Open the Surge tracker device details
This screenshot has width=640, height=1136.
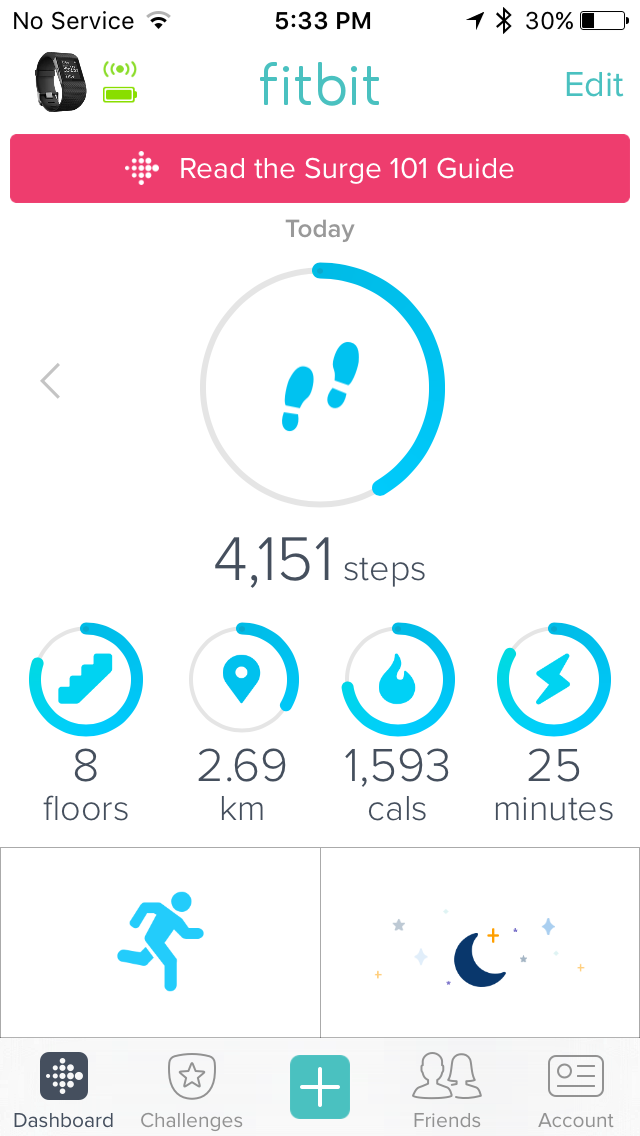[x=62, y=82]
